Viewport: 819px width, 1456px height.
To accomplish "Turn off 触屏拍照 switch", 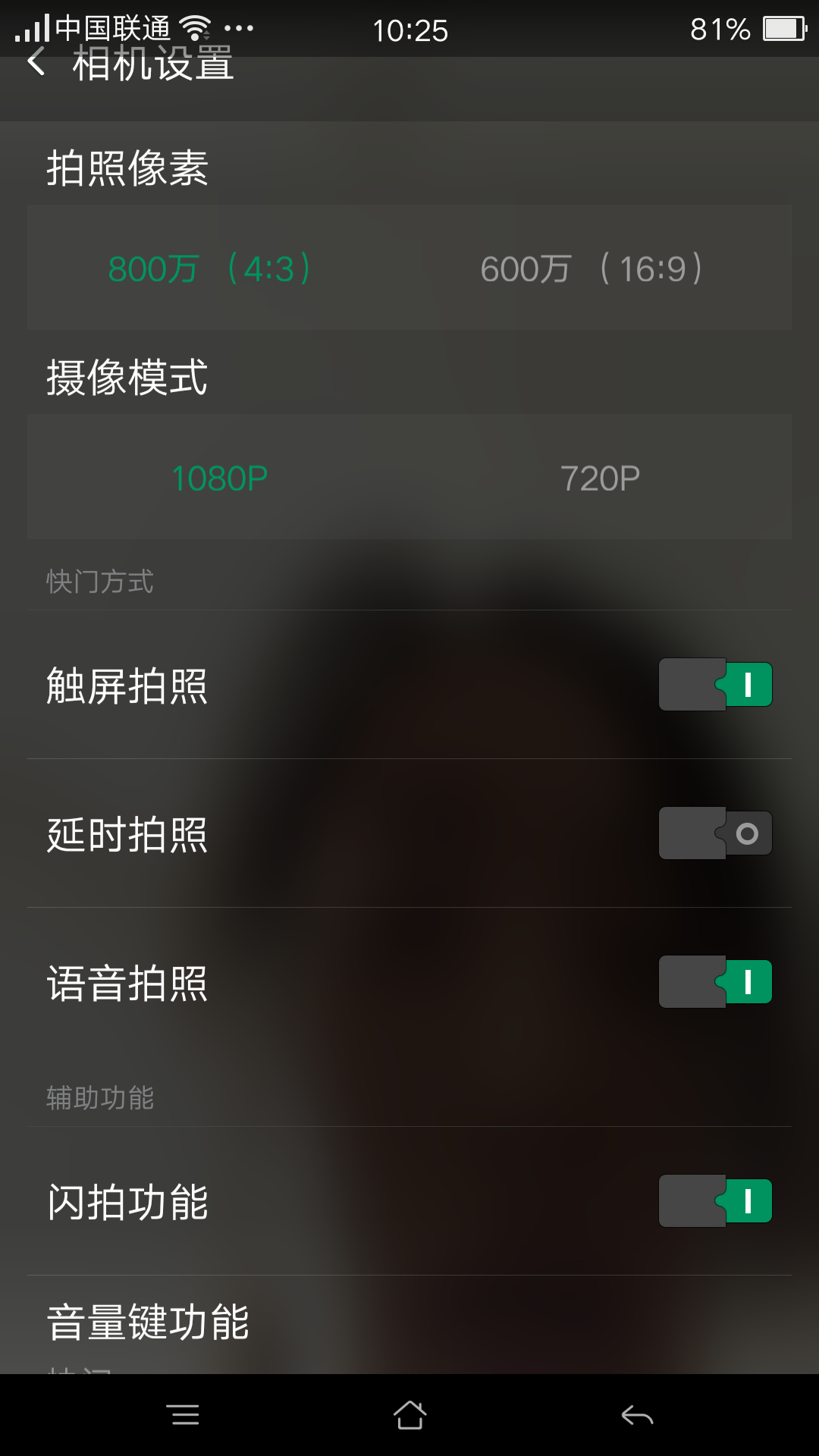I will click(715, 685).
